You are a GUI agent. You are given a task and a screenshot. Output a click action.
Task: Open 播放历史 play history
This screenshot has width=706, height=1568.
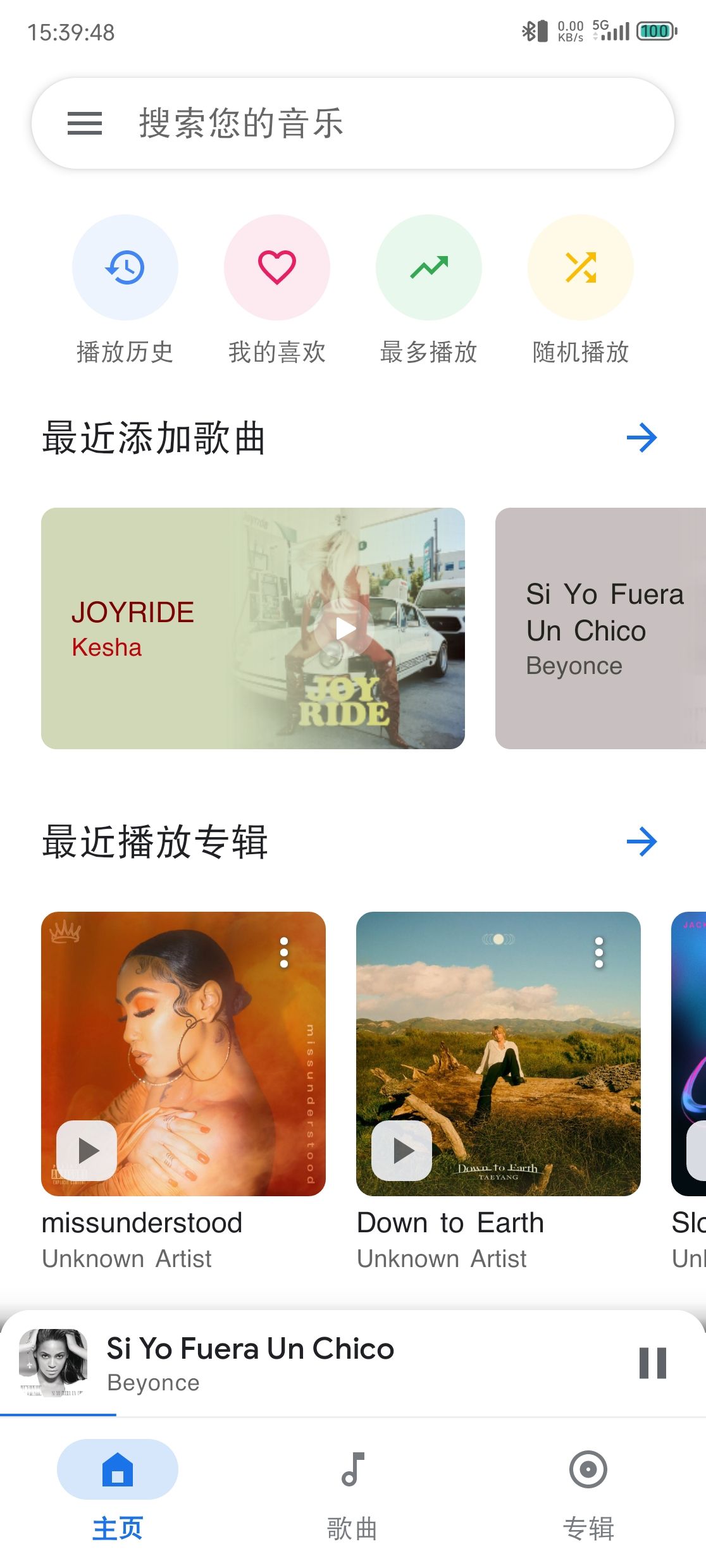coord(125,268)
